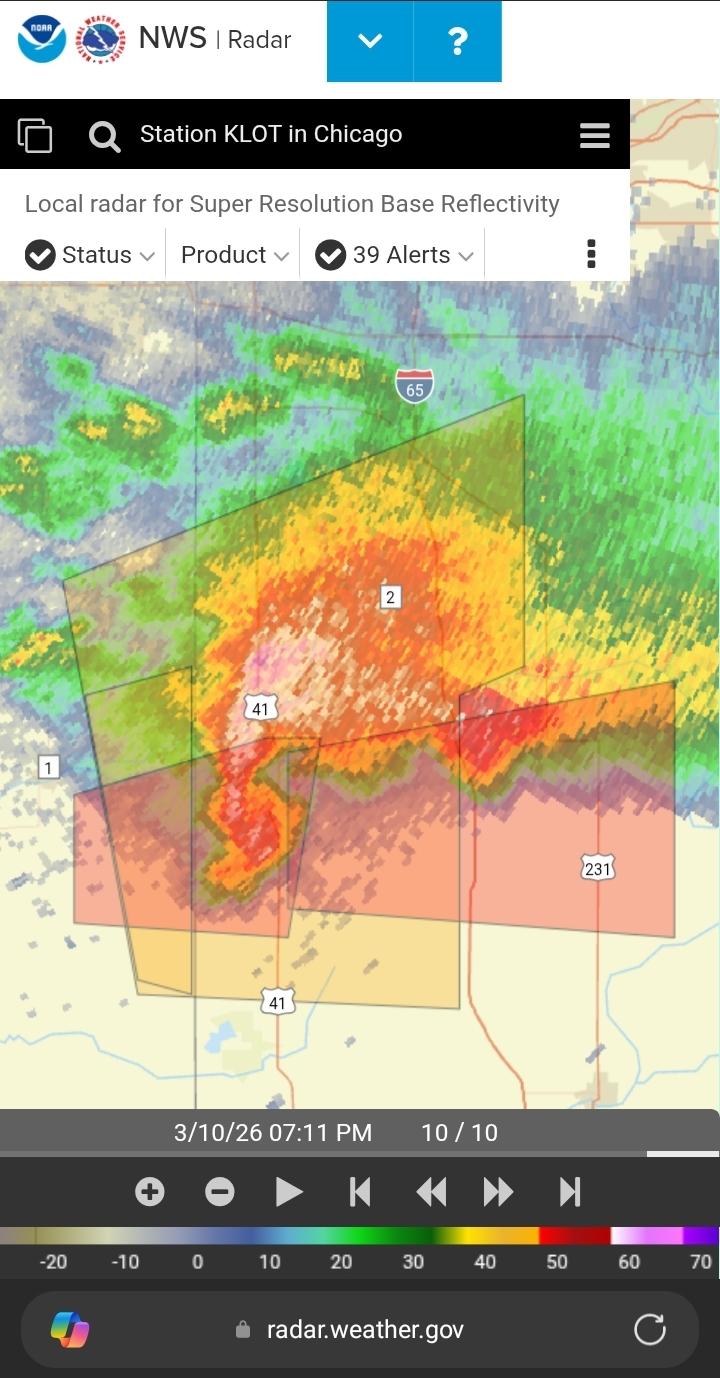Open the help question mark

457,41
